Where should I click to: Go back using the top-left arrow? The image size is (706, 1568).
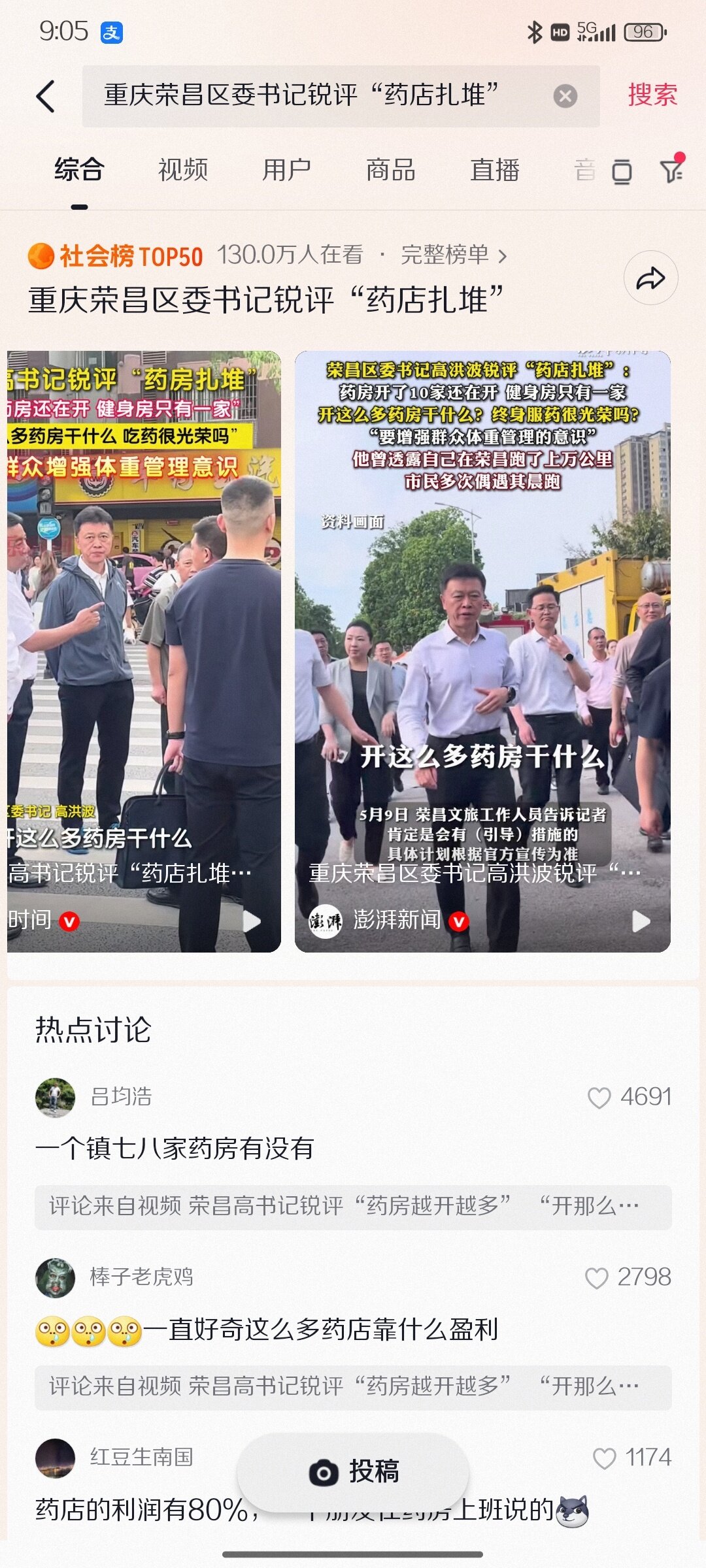tap(46, 97)
